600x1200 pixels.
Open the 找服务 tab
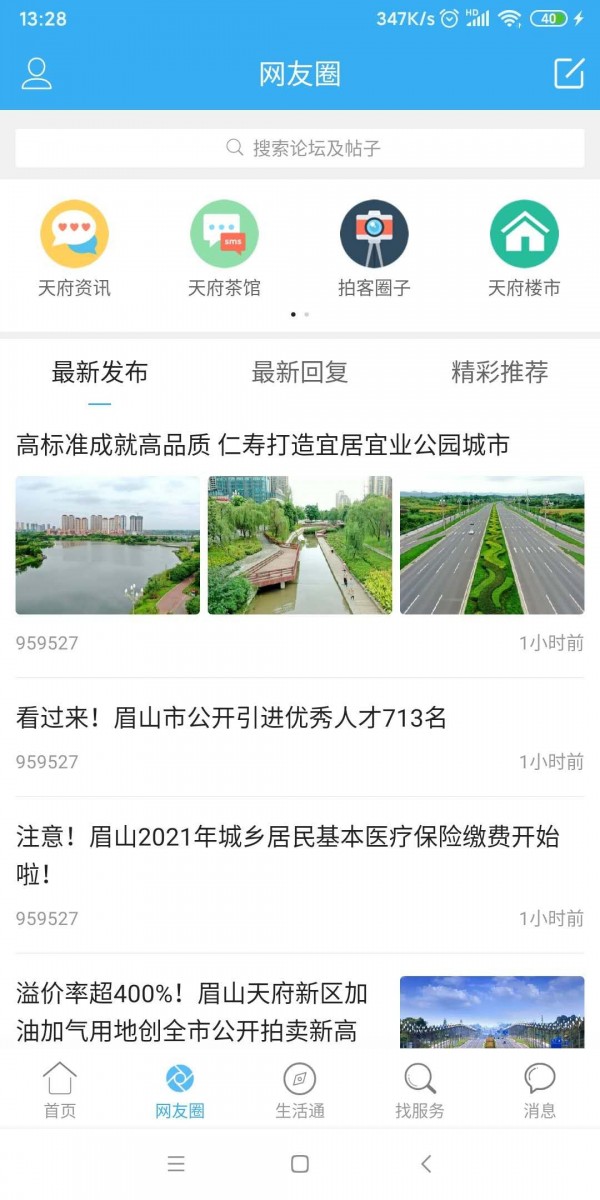[420, 1090]
